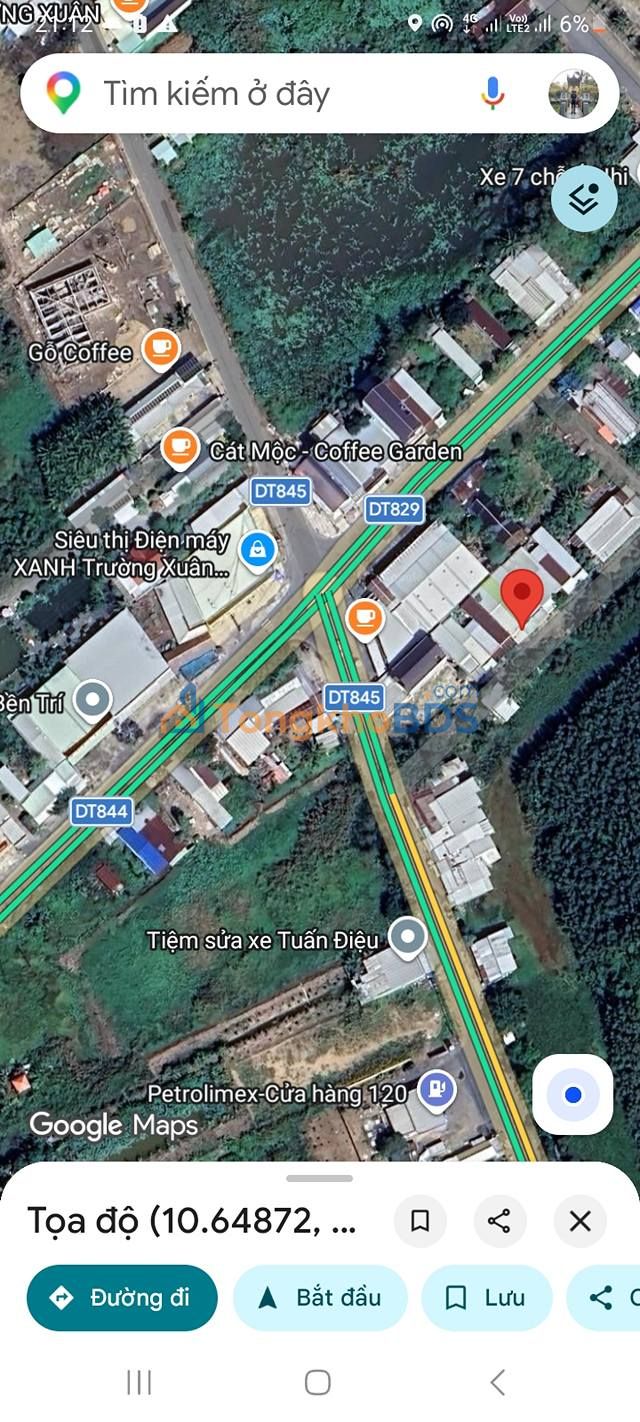Open the recent apps button
Viewport: 640px width, 1422px height.
(x=139, y=1382)
